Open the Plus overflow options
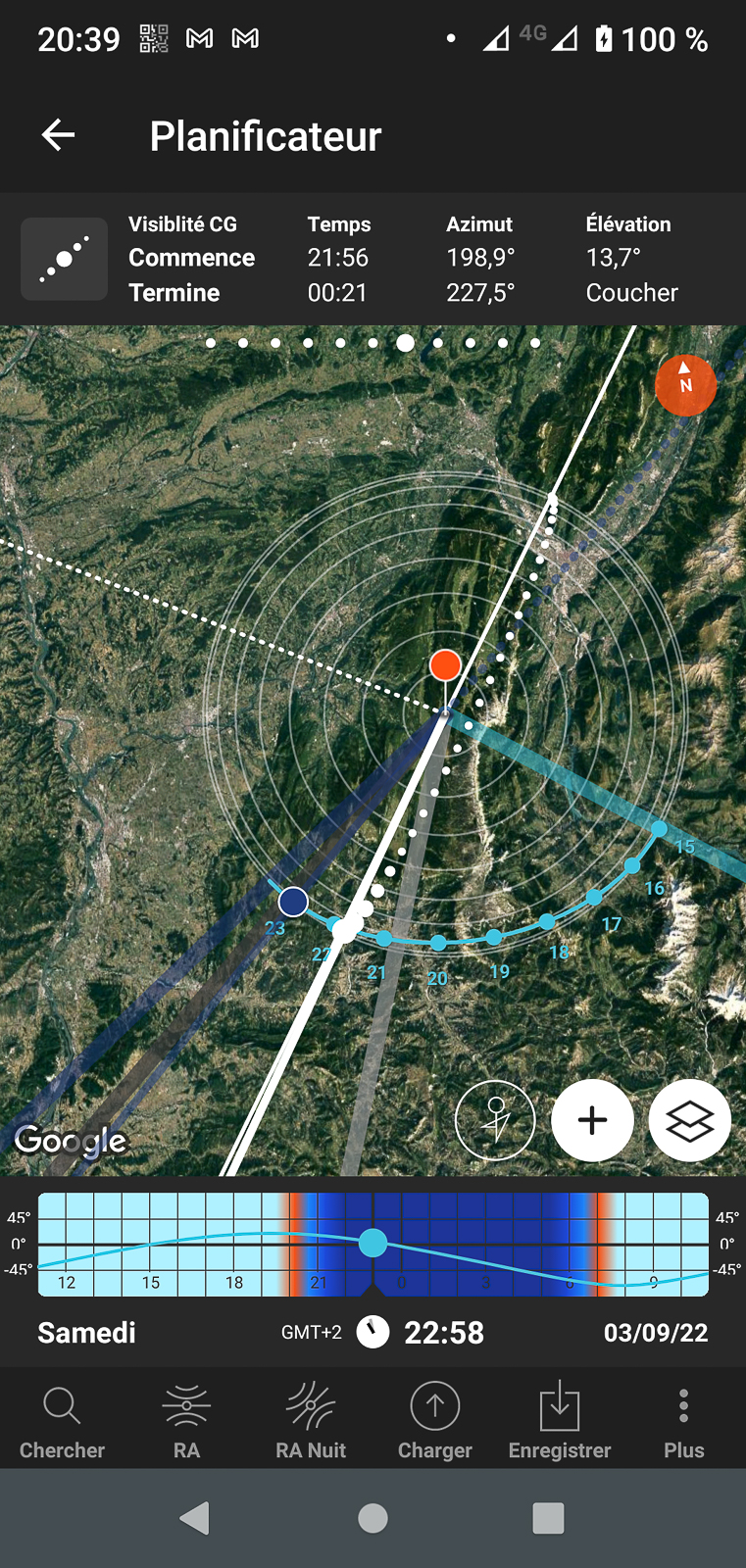The width and height of the screenshot is (746, 1568). [x=683, y=1420]
